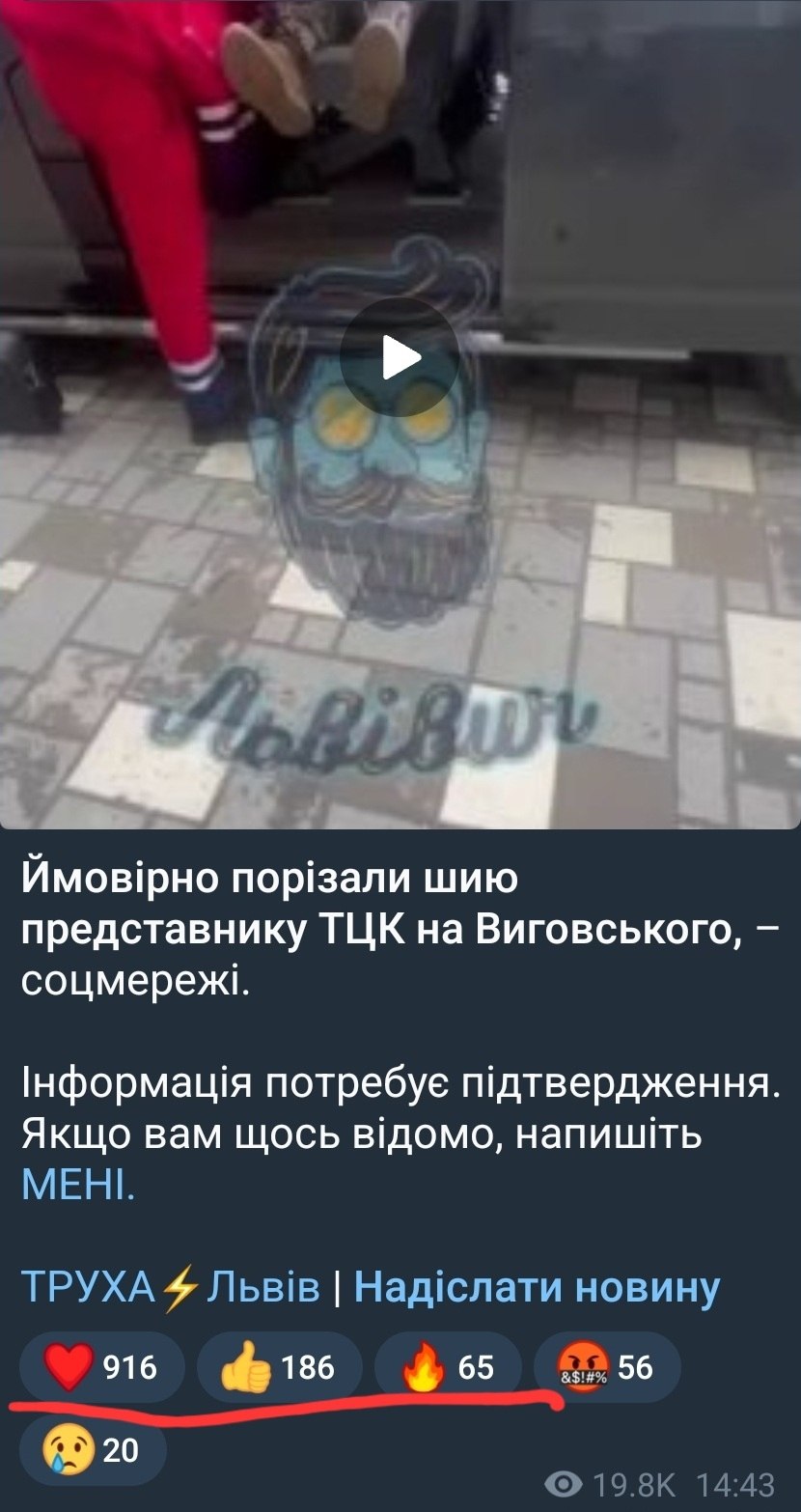React with thumbs up showing 186
The width and height of the screenshot is (801, 1512).
coord(279,1367)
